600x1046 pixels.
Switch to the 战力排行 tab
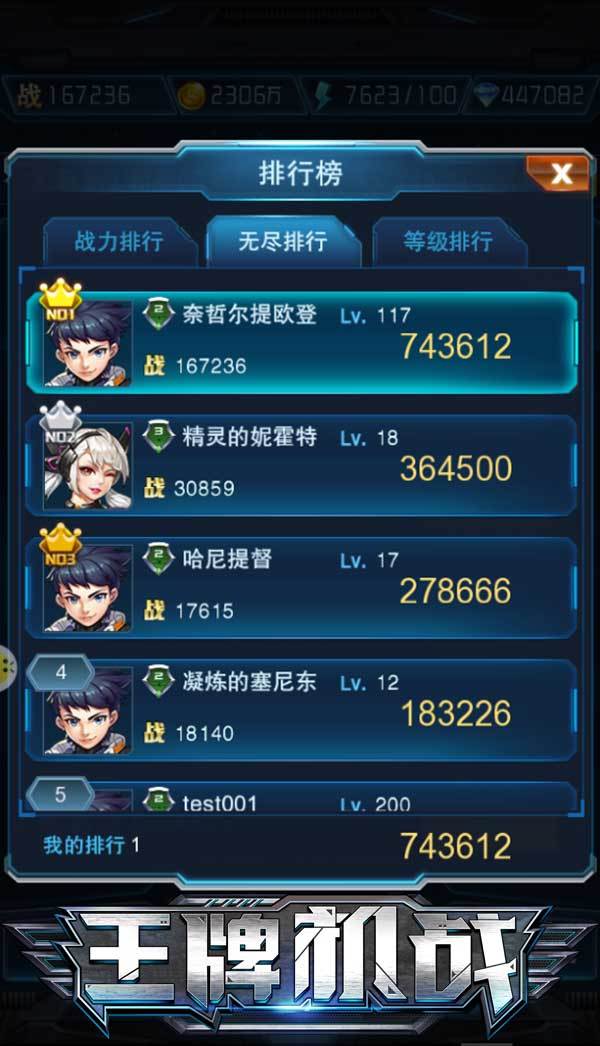pos(119,242)
